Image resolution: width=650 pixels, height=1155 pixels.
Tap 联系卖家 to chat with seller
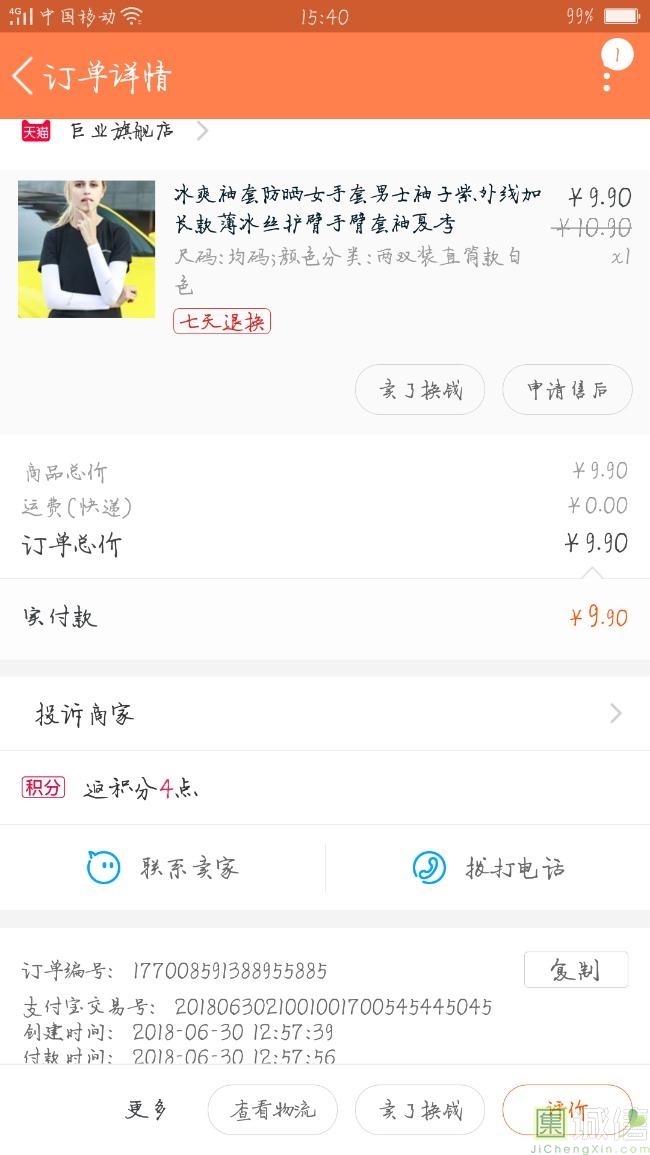[163, 868]
